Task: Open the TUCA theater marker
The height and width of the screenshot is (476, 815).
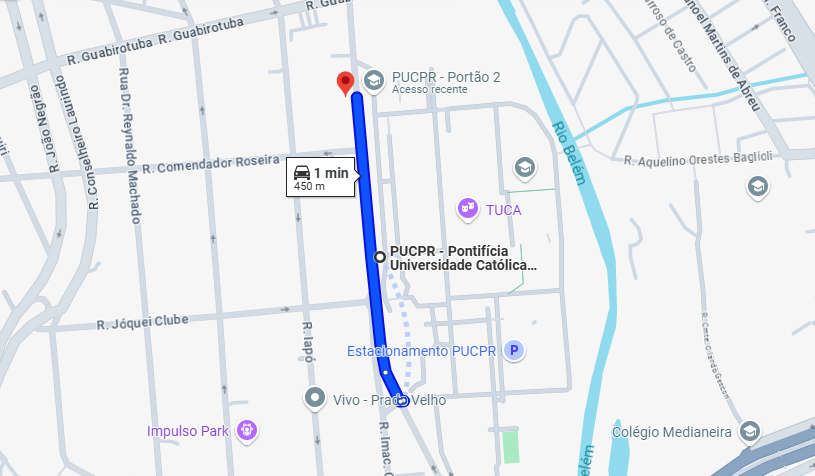Action: point(466,209)
